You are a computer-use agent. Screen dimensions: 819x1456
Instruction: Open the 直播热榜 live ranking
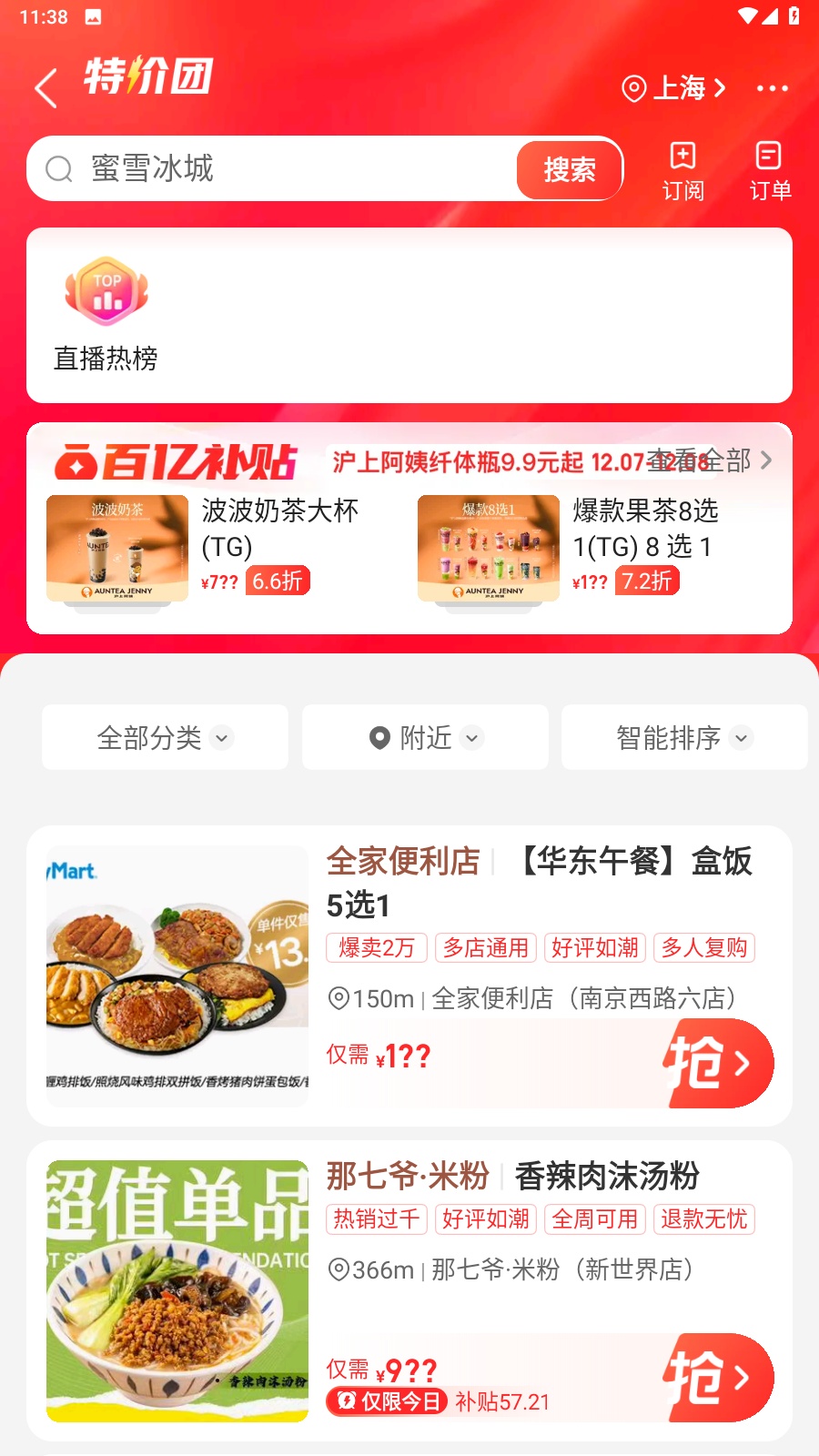[106, 315]
